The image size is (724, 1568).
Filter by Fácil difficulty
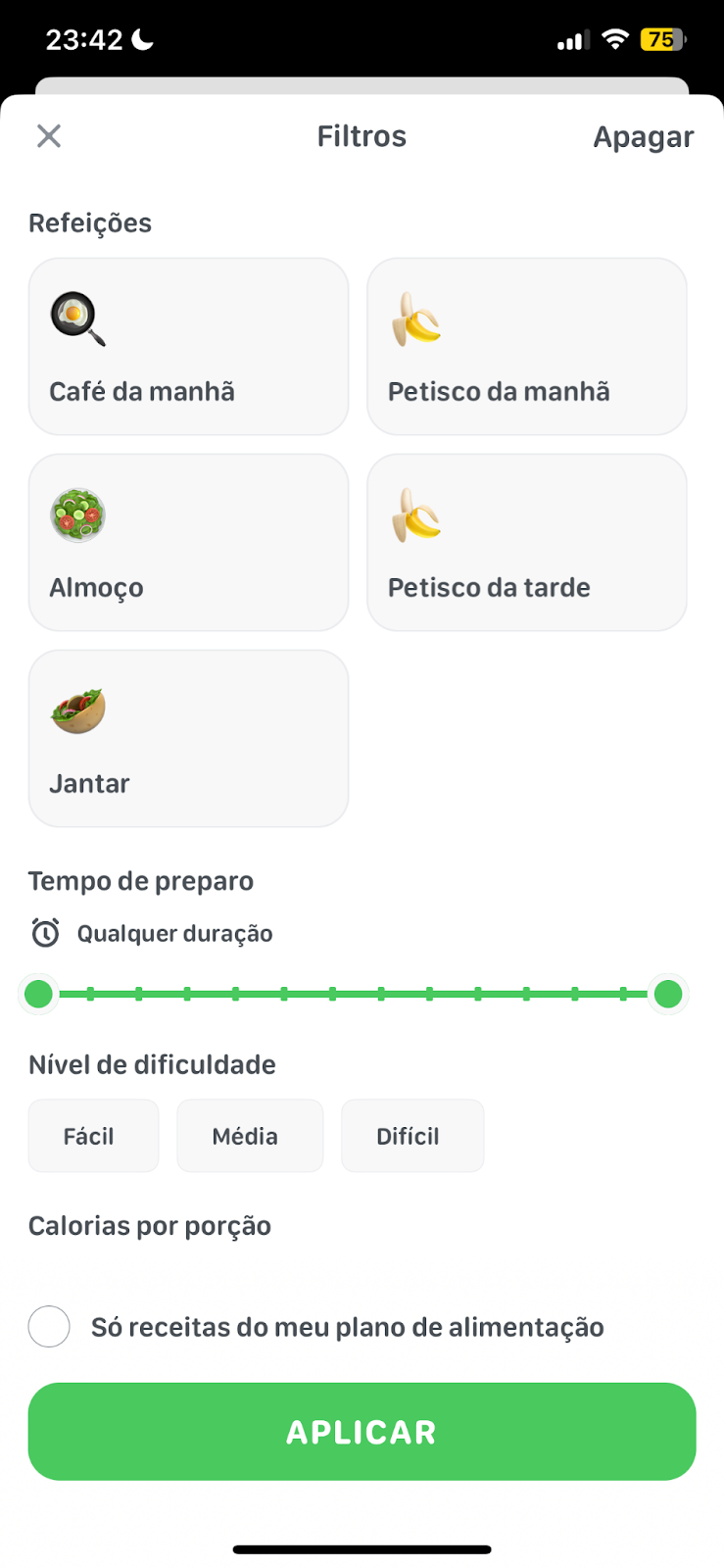point(93,1136)
